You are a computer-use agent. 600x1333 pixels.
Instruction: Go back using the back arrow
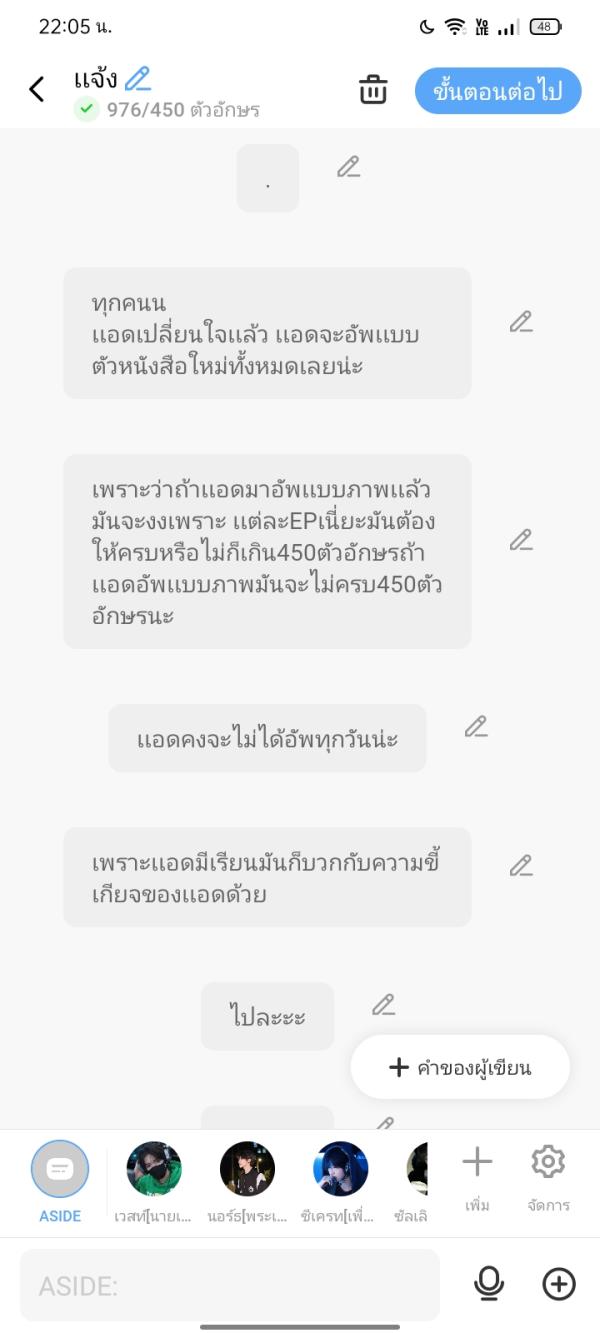point(37,90)
